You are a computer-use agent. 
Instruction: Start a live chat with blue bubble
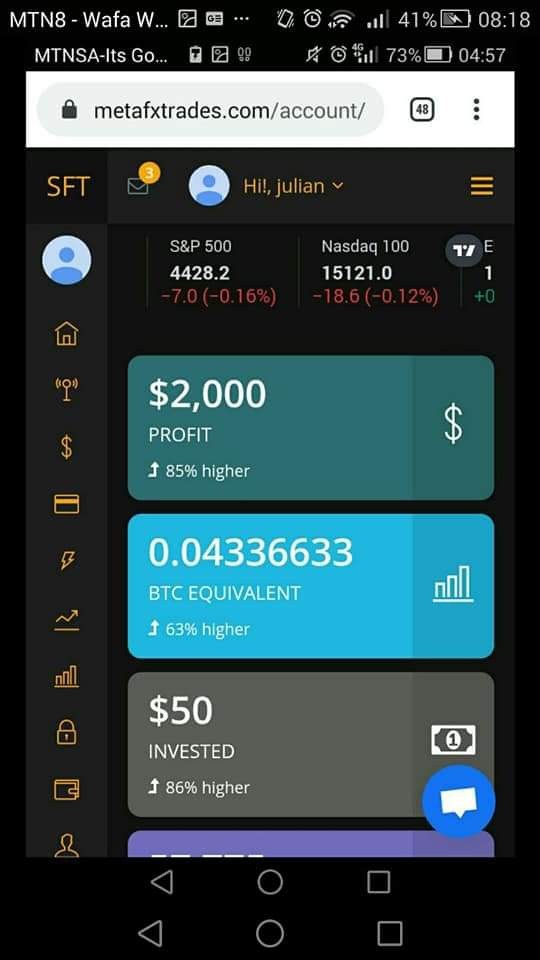tap(459, 801)
